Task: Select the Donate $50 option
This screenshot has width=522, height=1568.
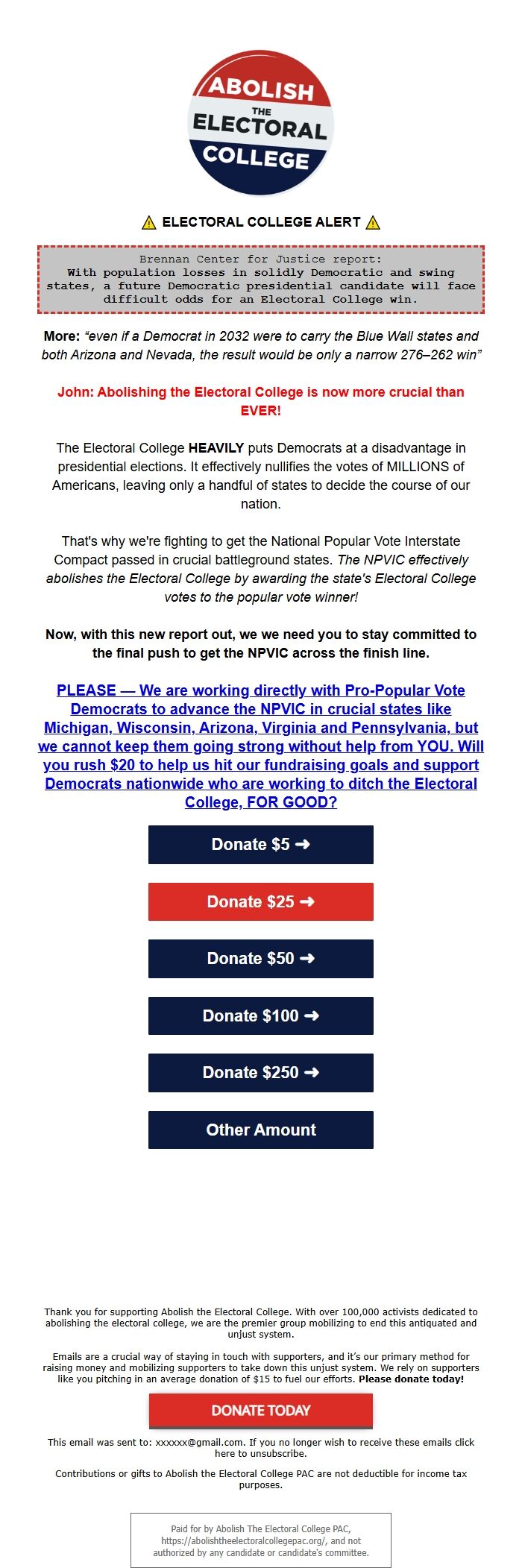Action: click(260, 958)
